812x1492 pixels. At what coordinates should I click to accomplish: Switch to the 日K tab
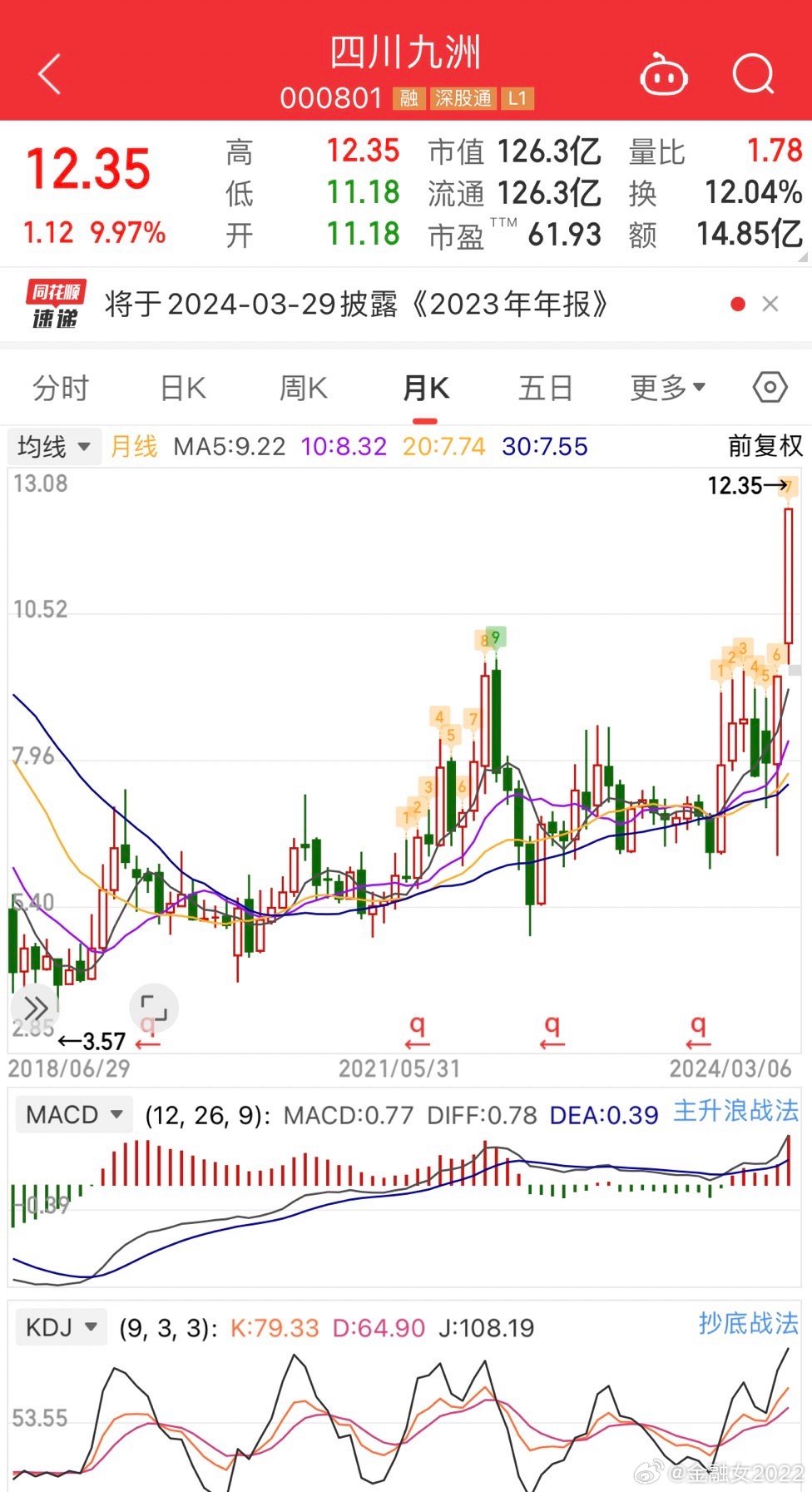pyautogui.click(x=183, y=388)
